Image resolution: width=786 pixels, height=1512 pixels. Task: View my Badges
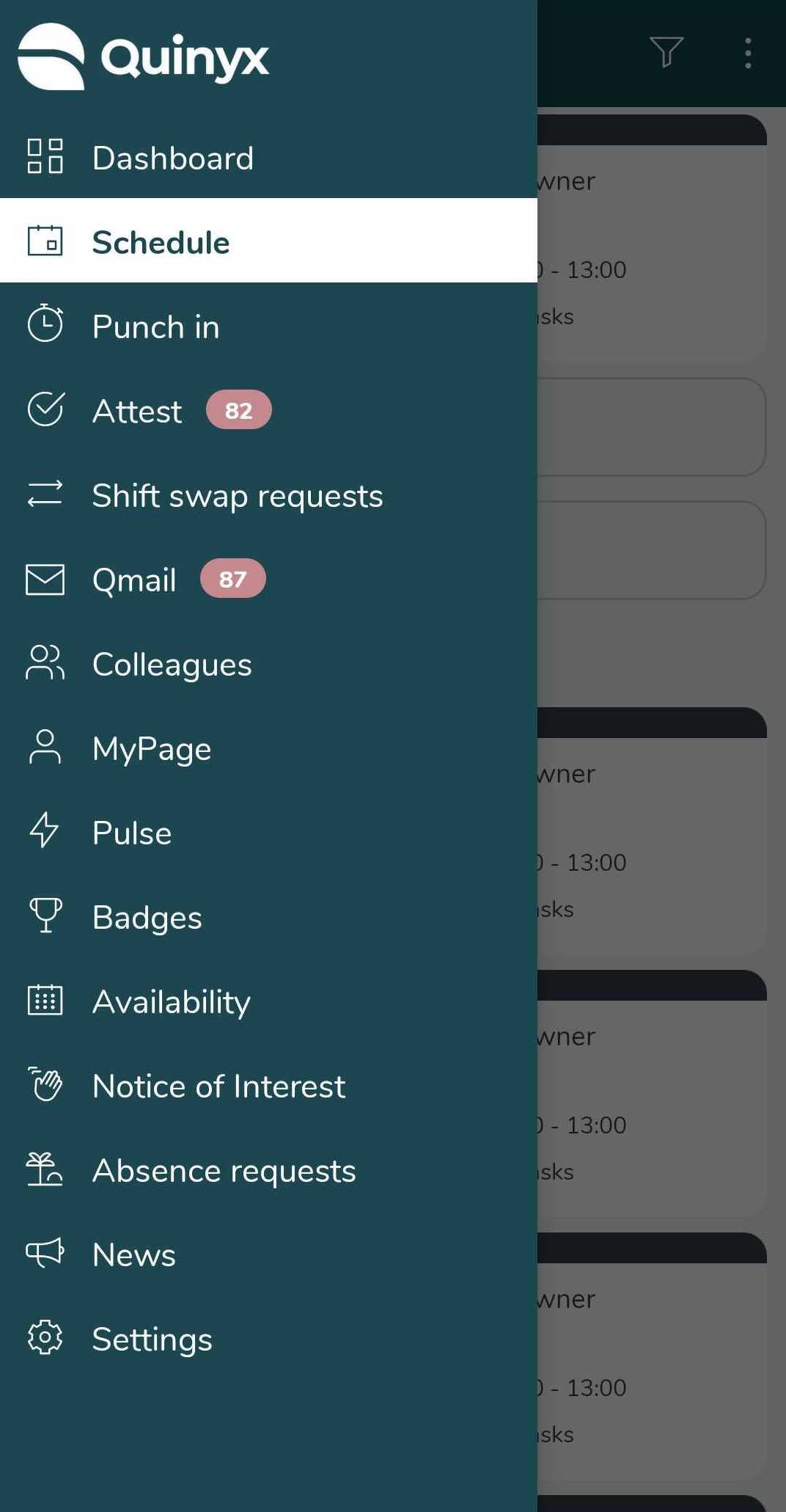pos(268,916)
